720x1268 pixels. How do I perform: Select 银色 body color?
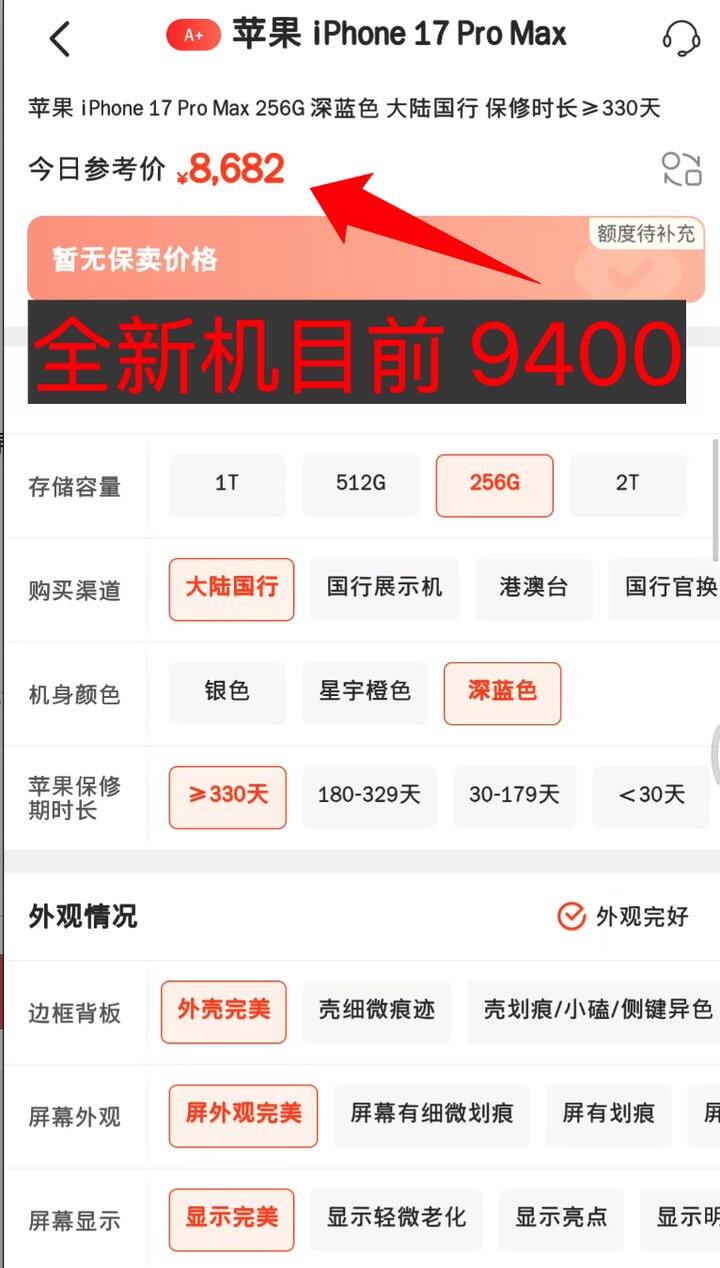point(227,693)
